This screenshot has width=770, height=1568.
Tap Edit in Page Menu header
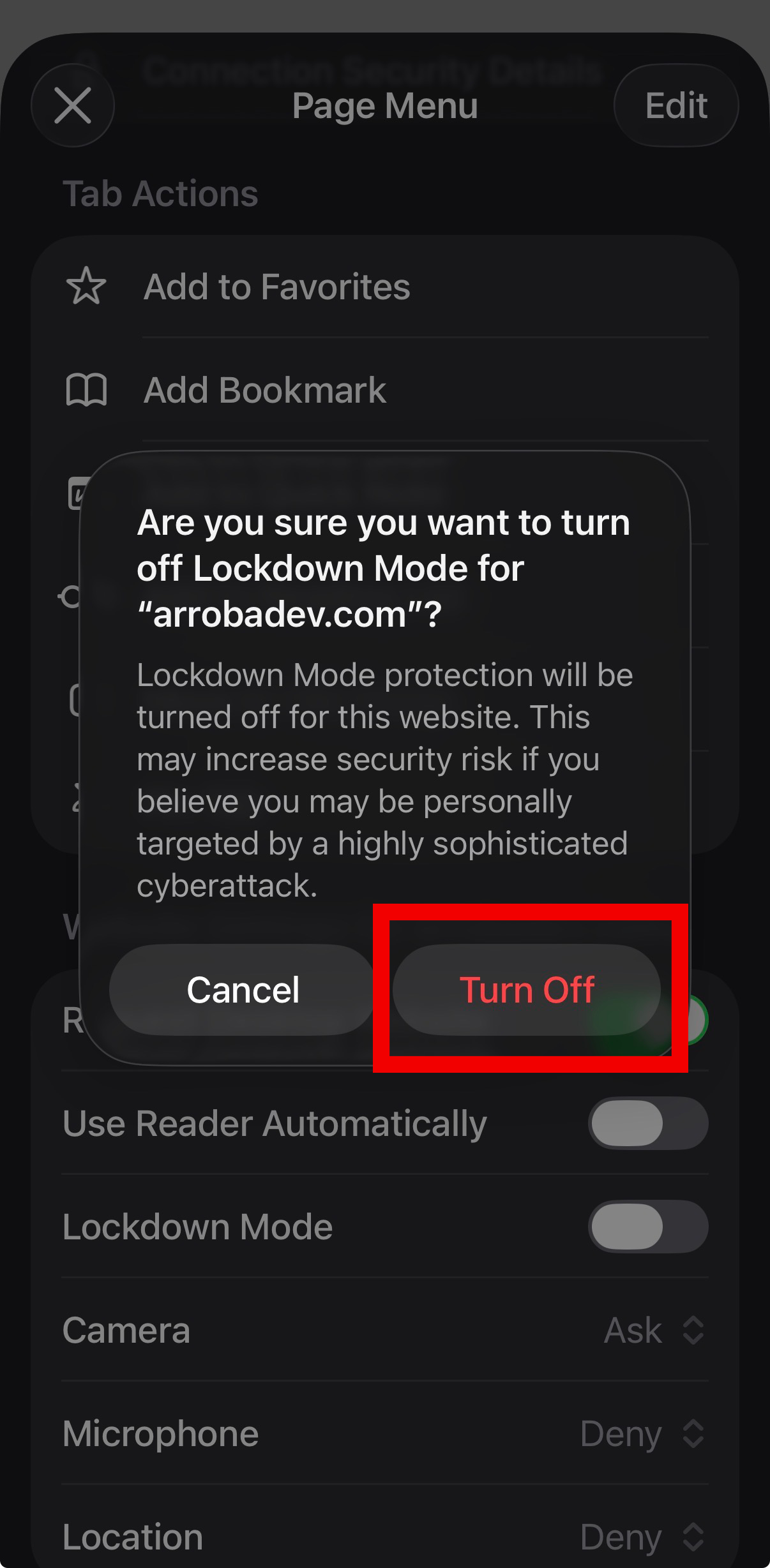(676, 105)
